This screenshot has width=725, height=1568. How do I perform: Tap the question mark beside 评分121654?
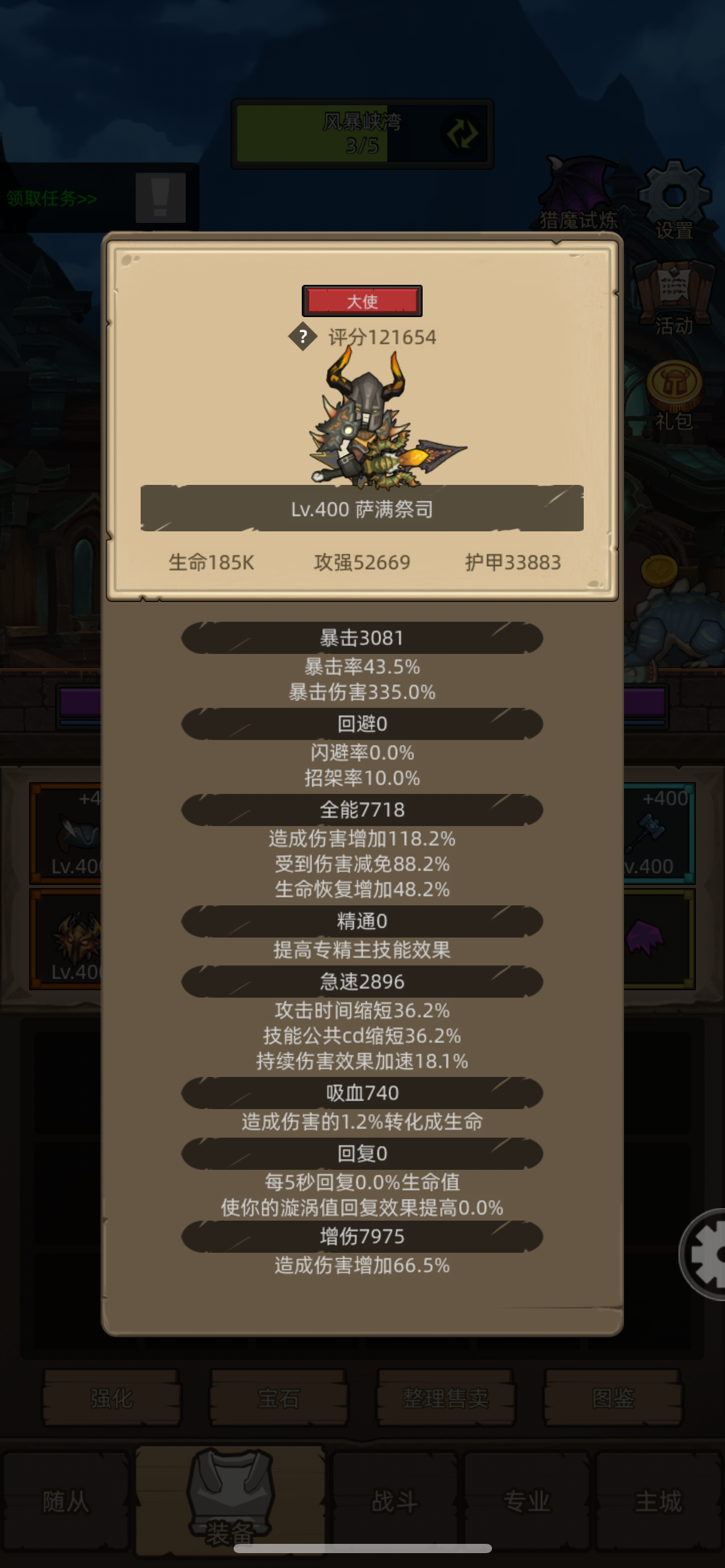(301, 338)
